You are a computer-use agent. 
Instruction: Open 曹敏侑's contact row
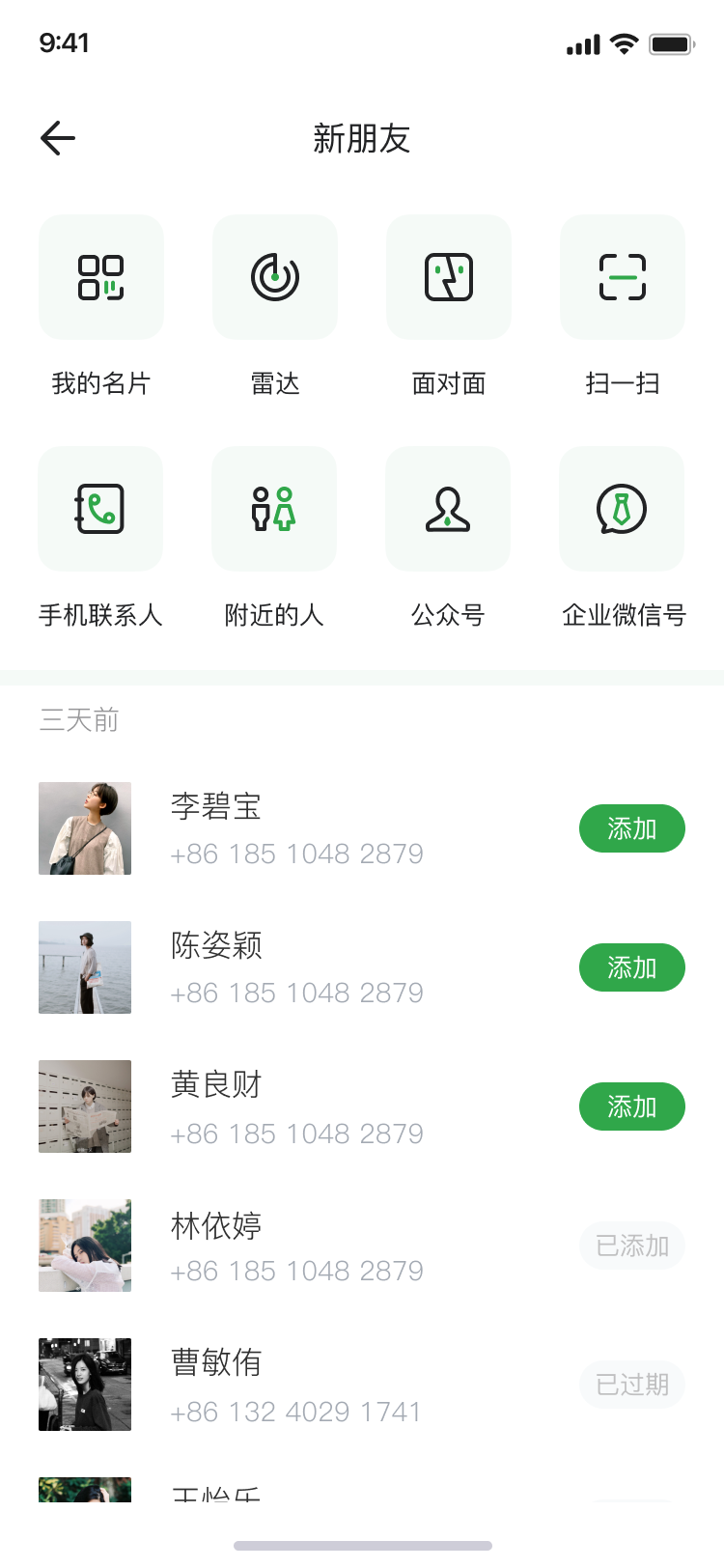coord(296,1385)
